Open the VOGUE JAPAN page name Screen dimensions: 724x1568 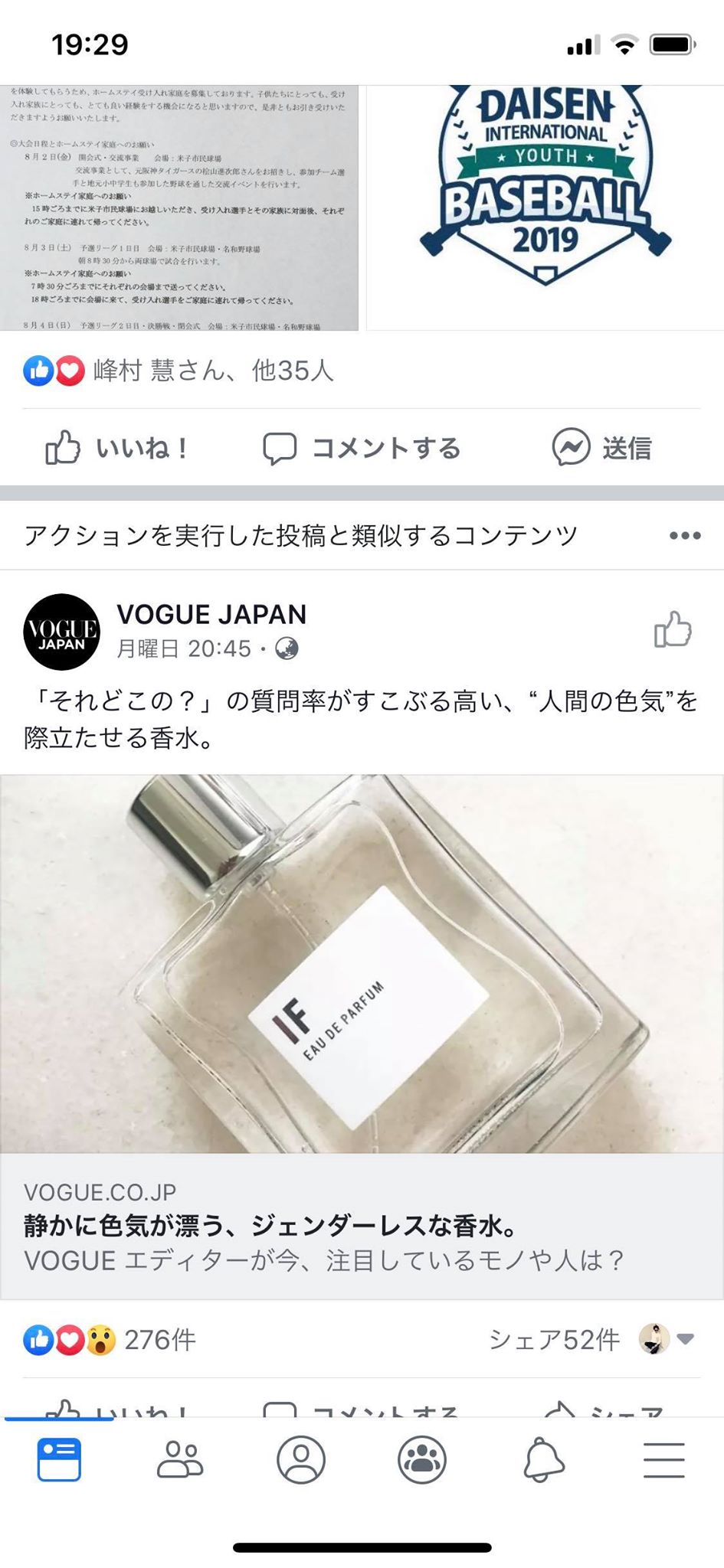coord(211,614)
